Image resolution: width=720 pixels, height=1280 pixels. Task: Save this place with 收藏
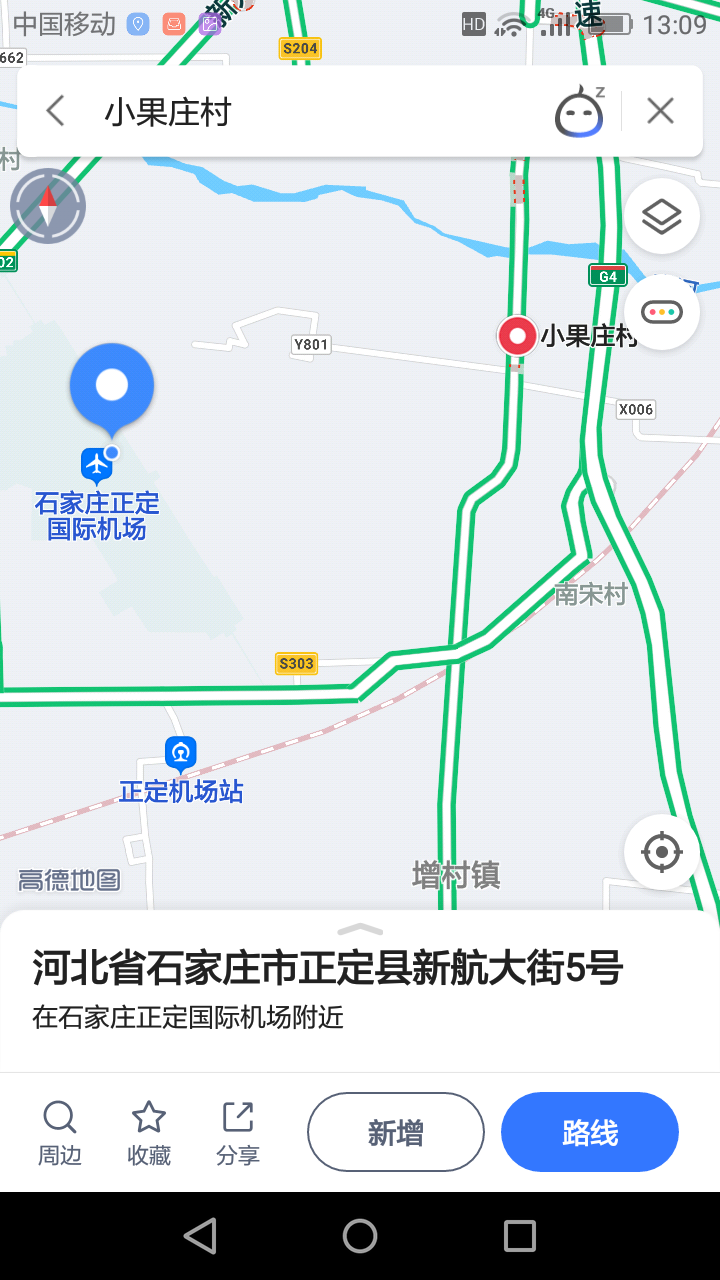point(149,1133)
